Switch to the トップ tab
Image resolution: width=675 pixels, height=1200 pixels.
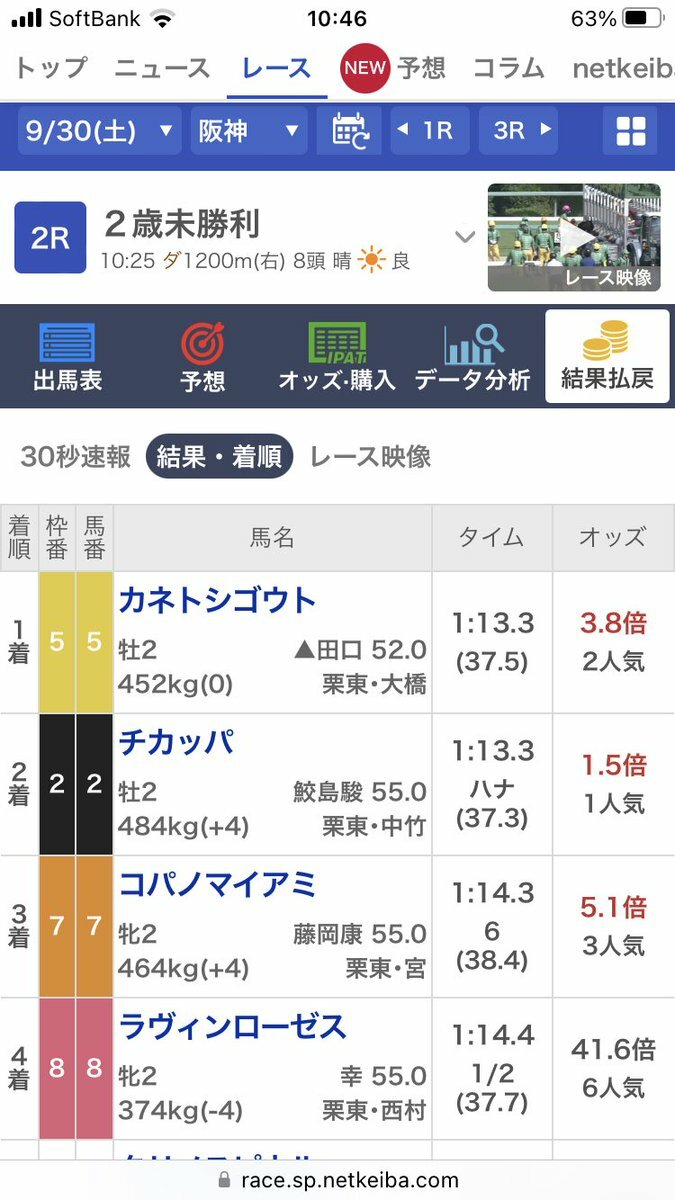[50, 68]
